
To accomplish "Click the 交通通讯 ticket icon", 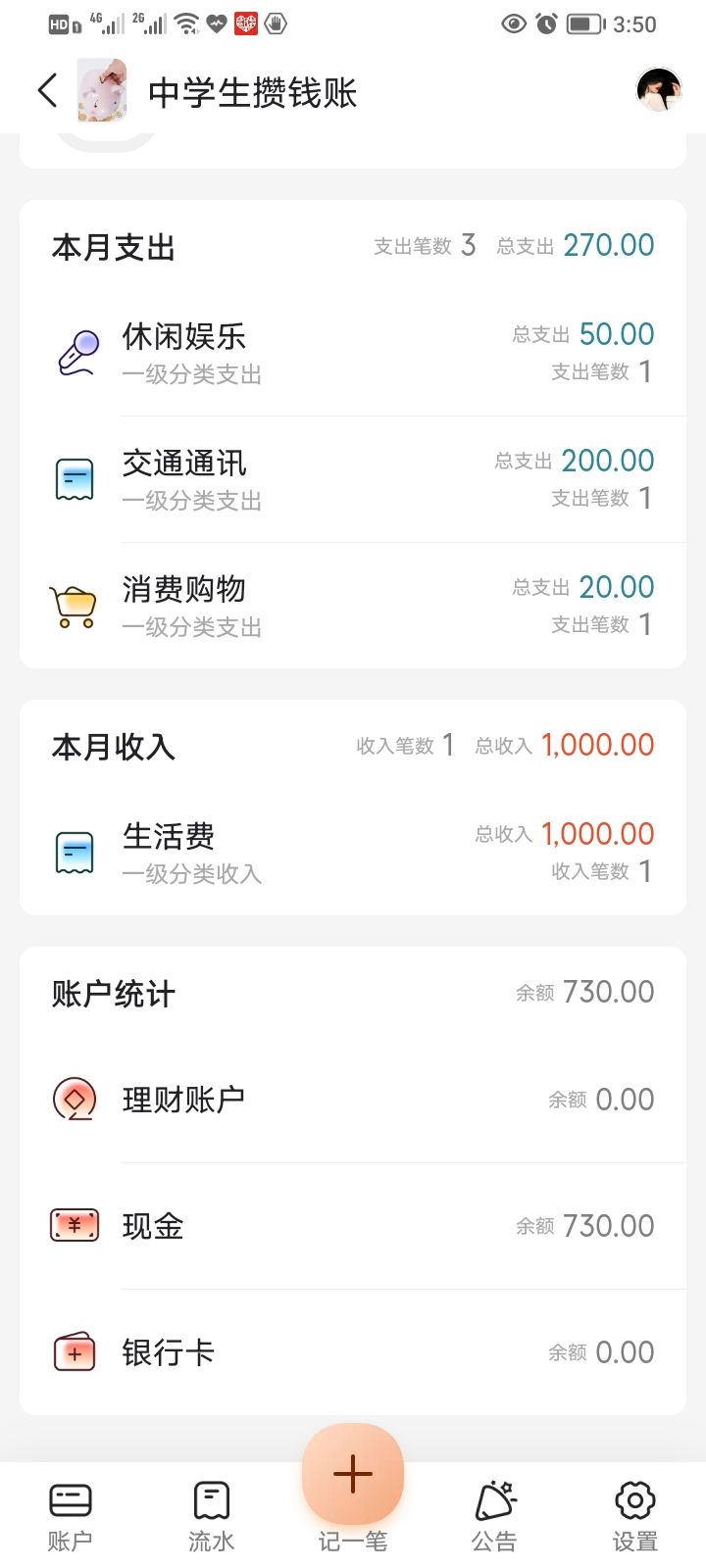I will 75,478.
